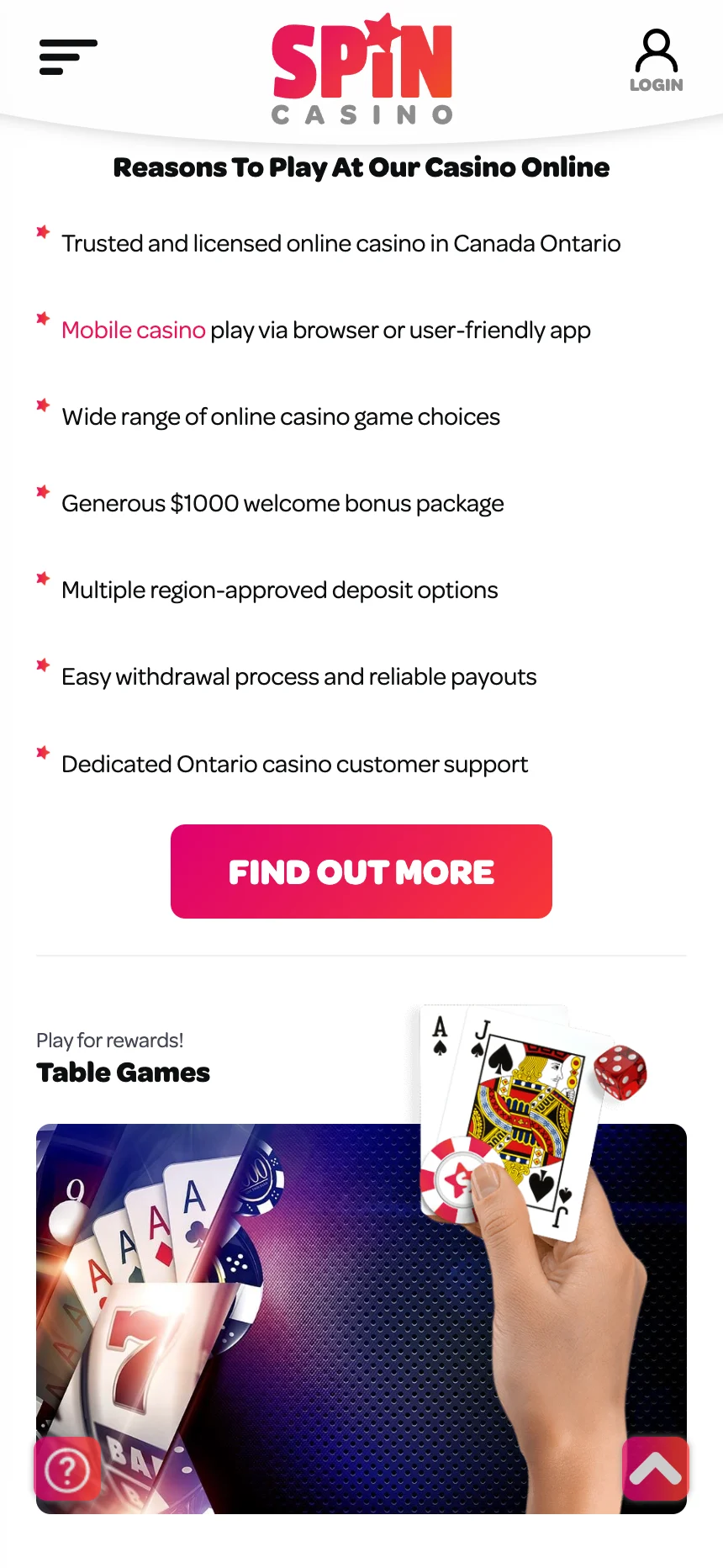
Task: Jump back to top with arrow button
Action: [655, 1470]
